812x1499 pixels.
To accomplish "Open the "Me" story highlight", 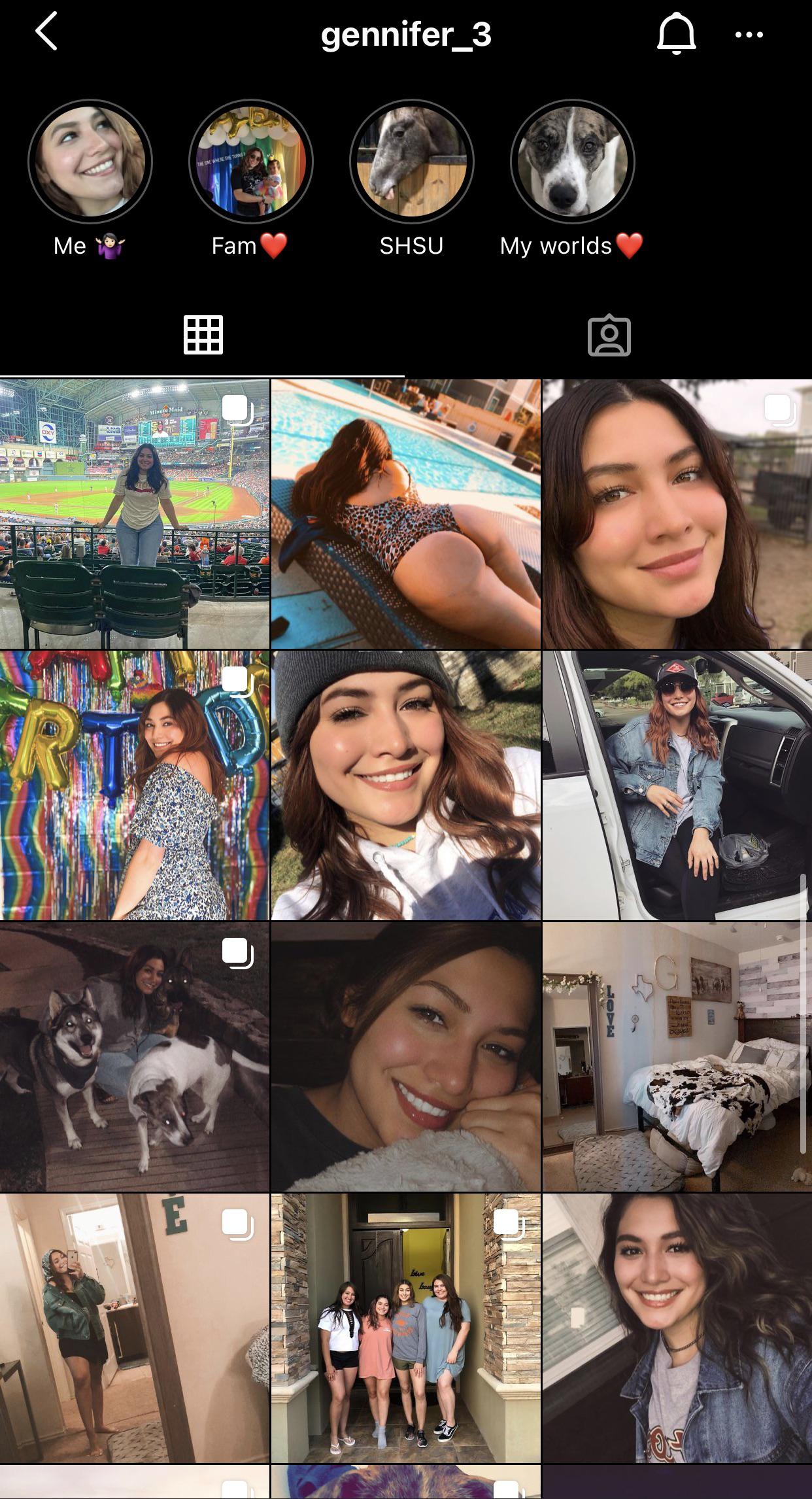I will (90, 162).
